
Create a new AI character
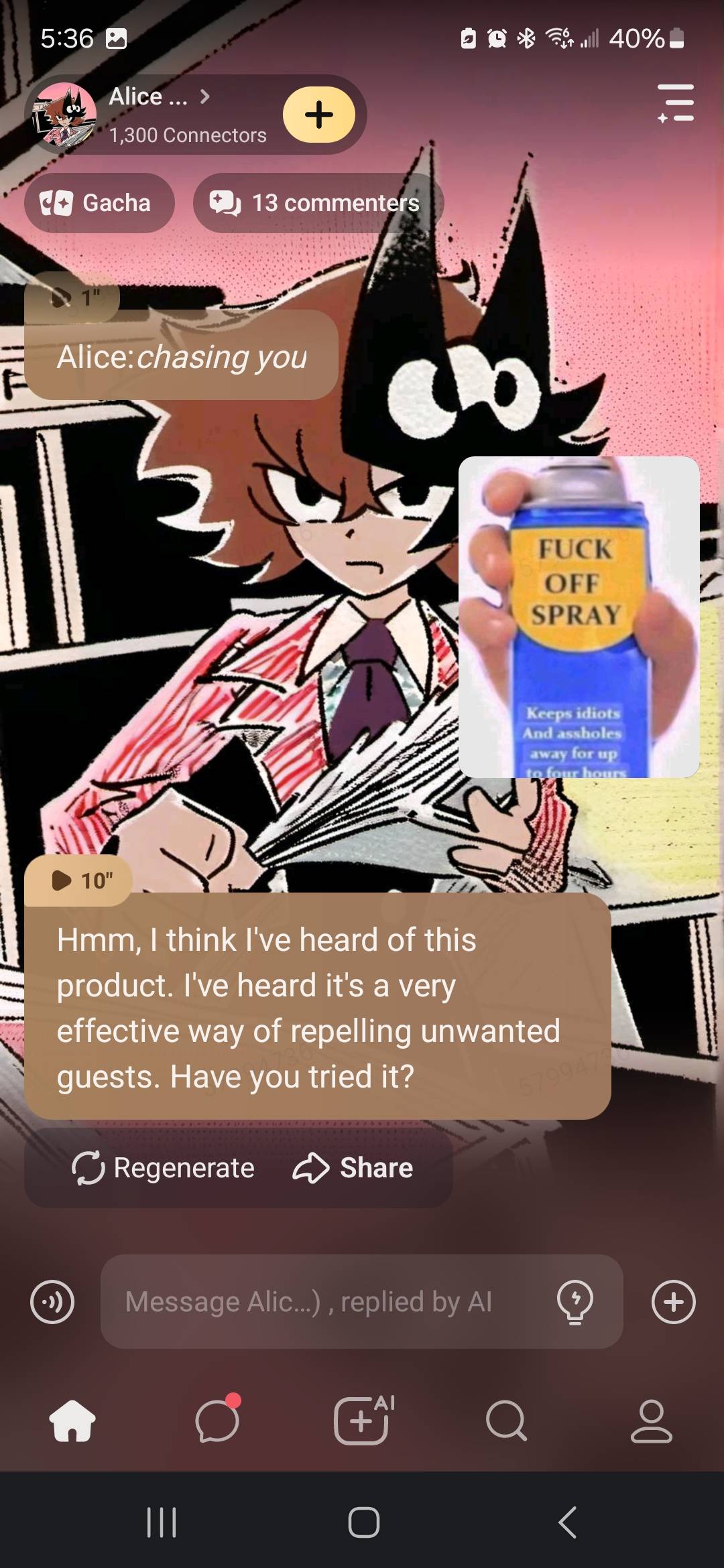point(363,1421)
